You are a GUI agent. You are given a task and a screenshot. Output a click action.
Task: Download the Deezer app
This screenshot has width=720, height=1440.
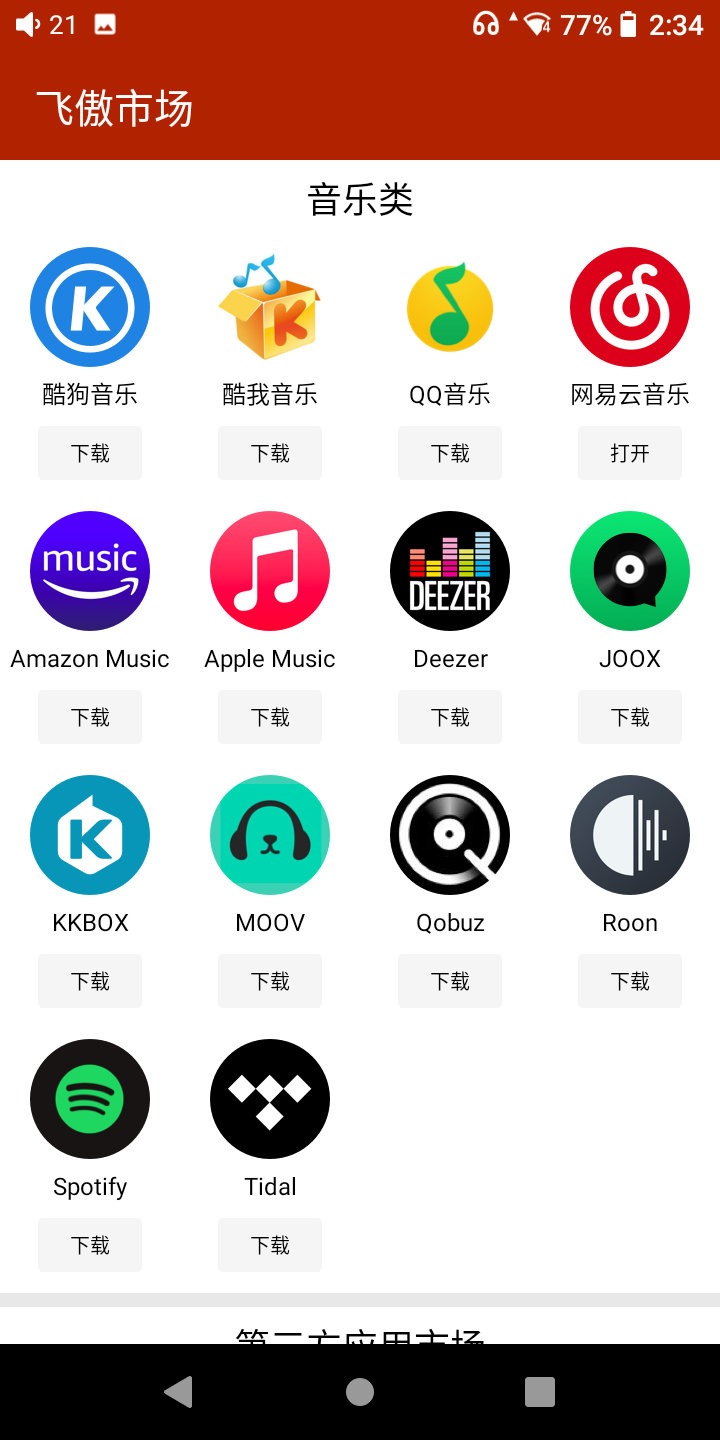(x=450, y=717)
